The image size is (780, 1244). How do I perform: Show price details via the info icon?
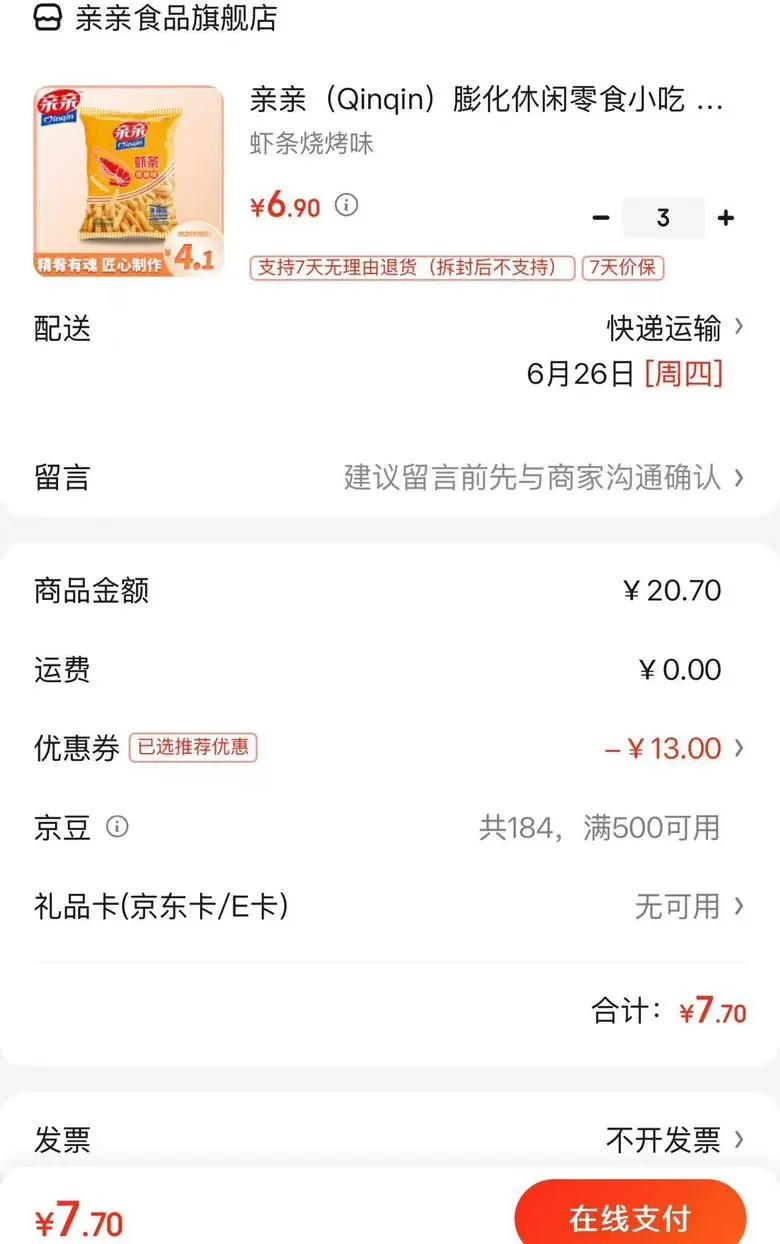[346, 205]
